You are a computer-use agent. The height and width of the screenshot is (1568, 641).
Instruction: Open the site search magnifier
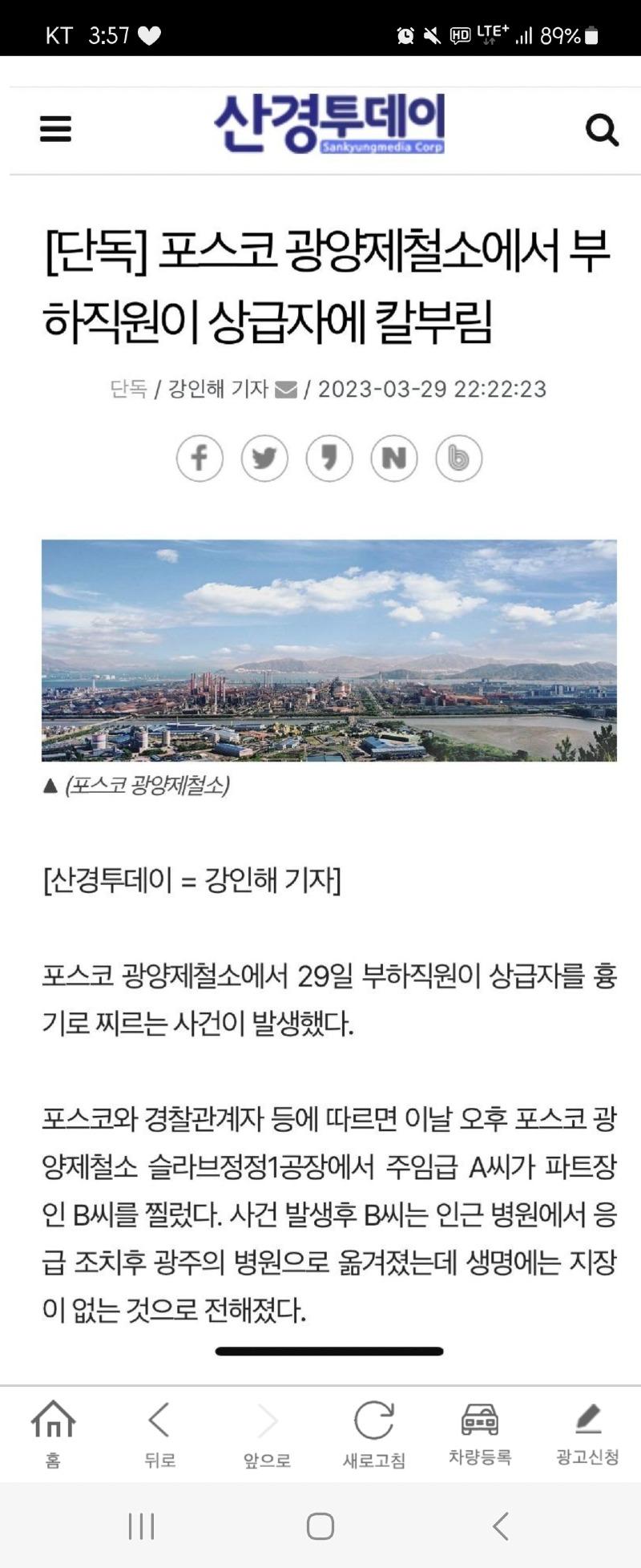[x=602, y=129]
